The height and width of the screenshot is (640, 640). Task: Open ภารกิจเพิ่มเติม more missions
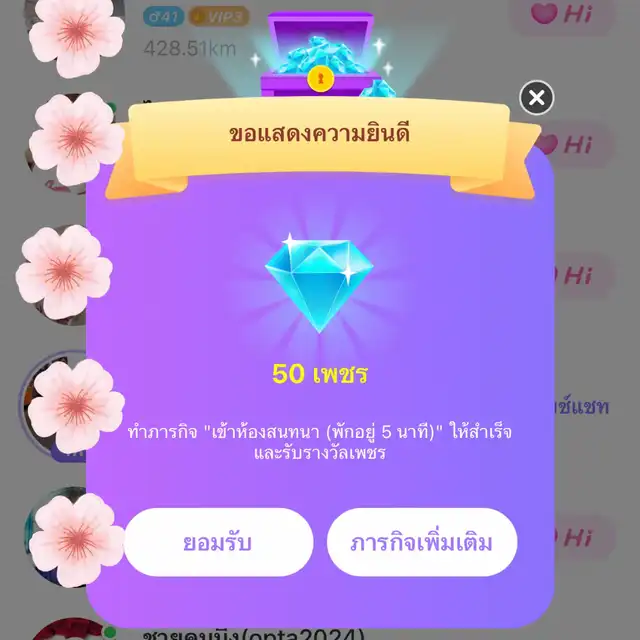[x=422, y=542]
